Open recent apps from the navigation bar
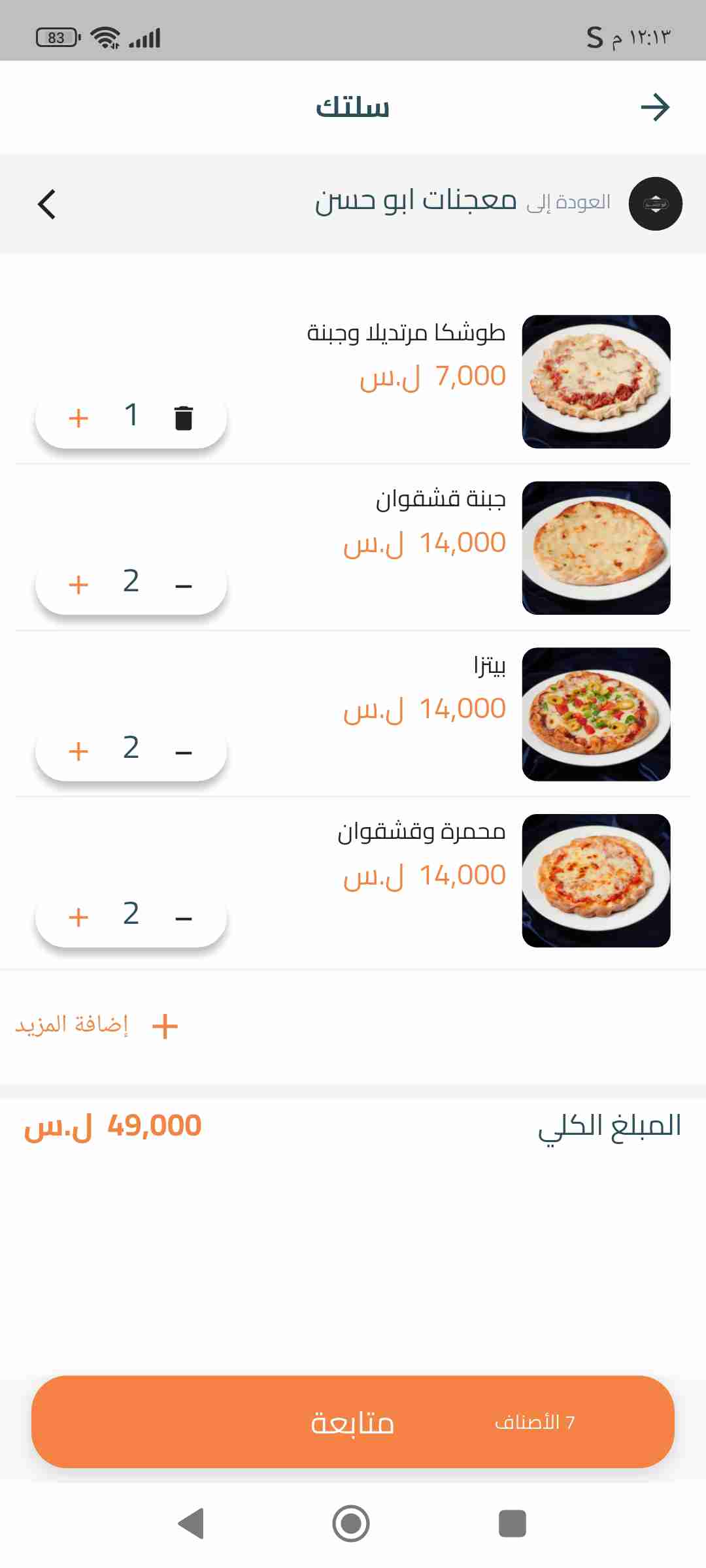The image size is (706, 1568). coord(512,1523)
